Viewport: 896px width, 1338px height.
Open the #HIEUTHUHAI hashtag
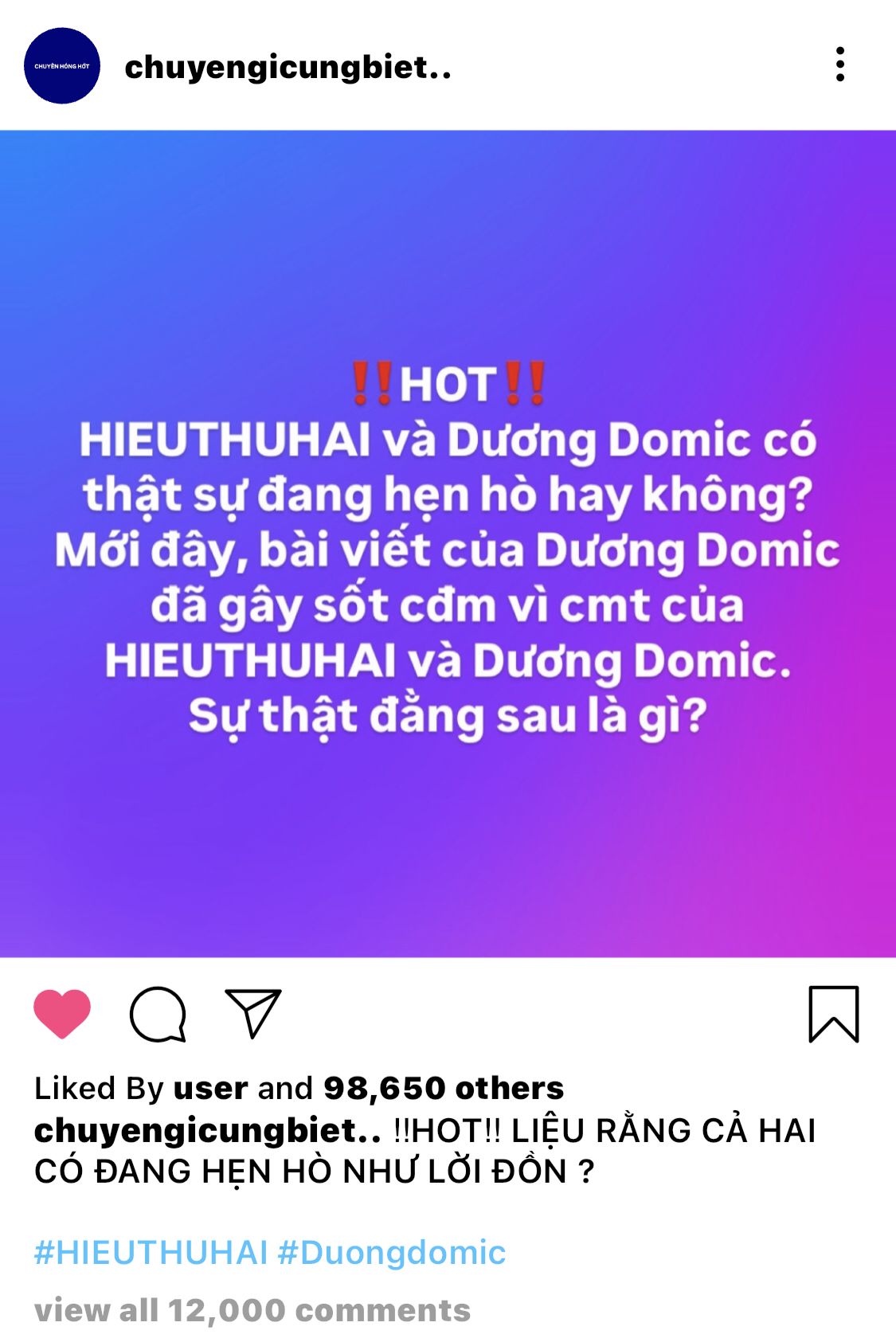(151, 1253)
